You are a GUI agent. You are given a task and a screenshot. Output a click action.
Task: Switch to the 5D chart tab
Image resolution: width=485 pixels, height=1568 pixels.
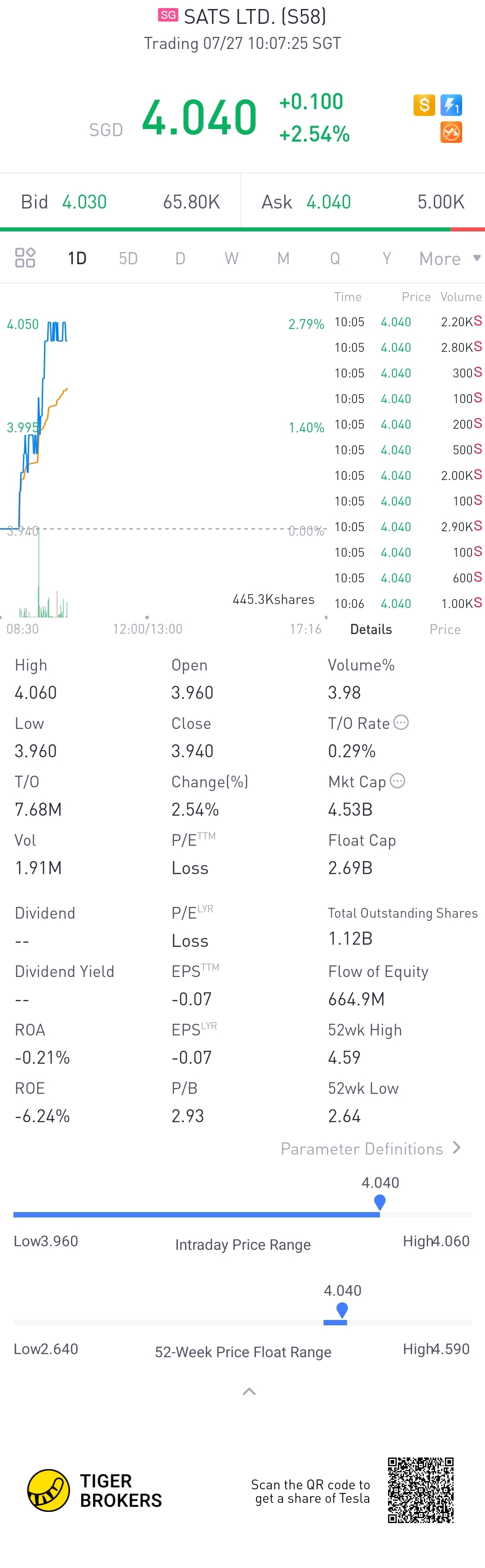click(128, 259)
